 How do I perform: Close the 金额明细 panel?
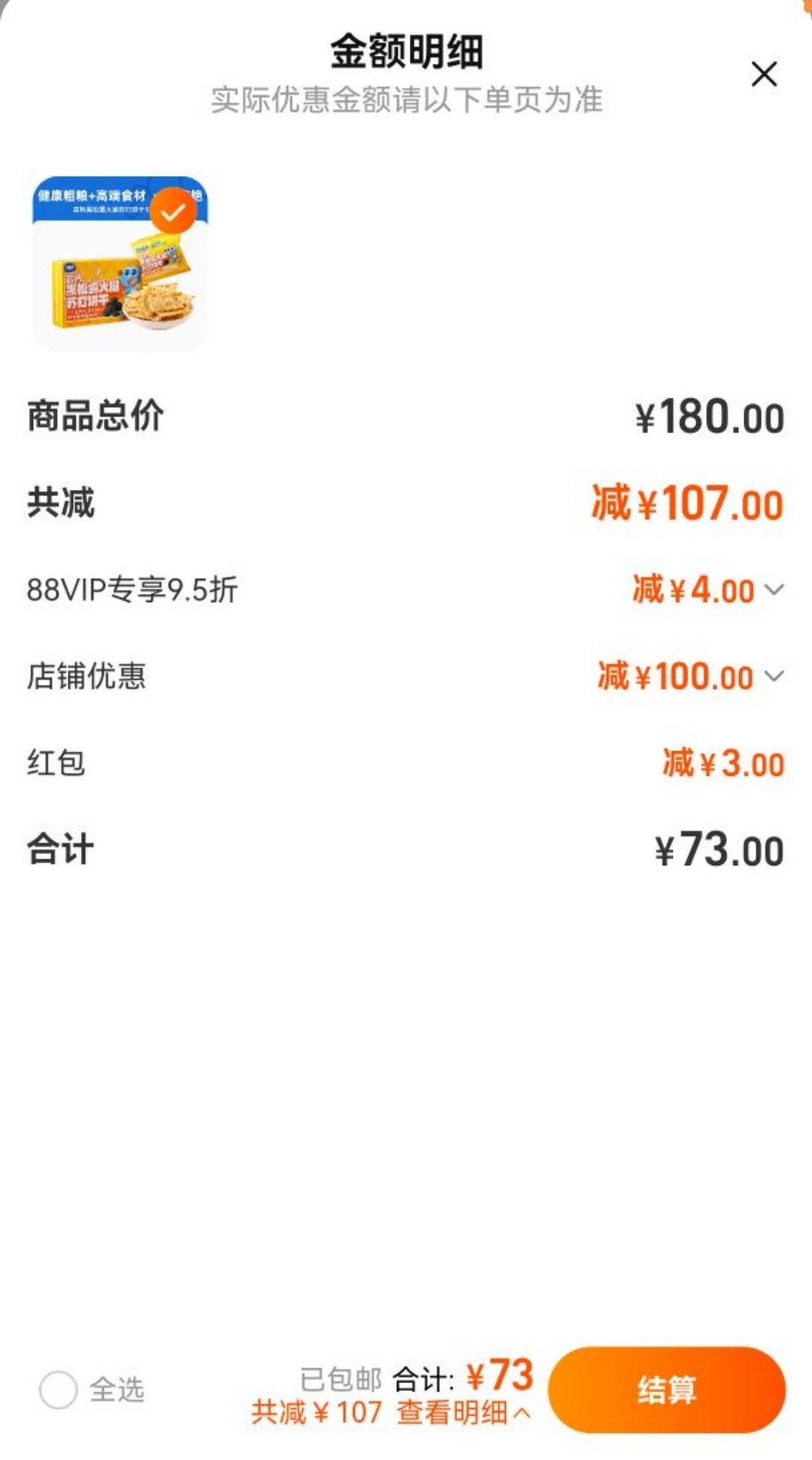tap(764, 74)
